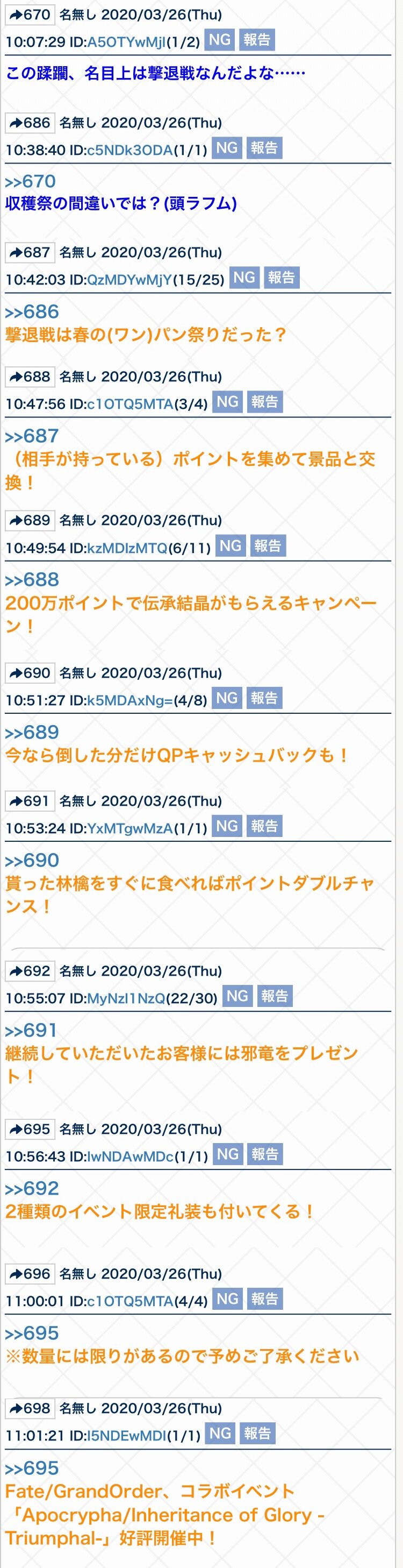Open ID A5OTYwMjI on post 670
Screen dimensions: 403x1568
(126, 42)
